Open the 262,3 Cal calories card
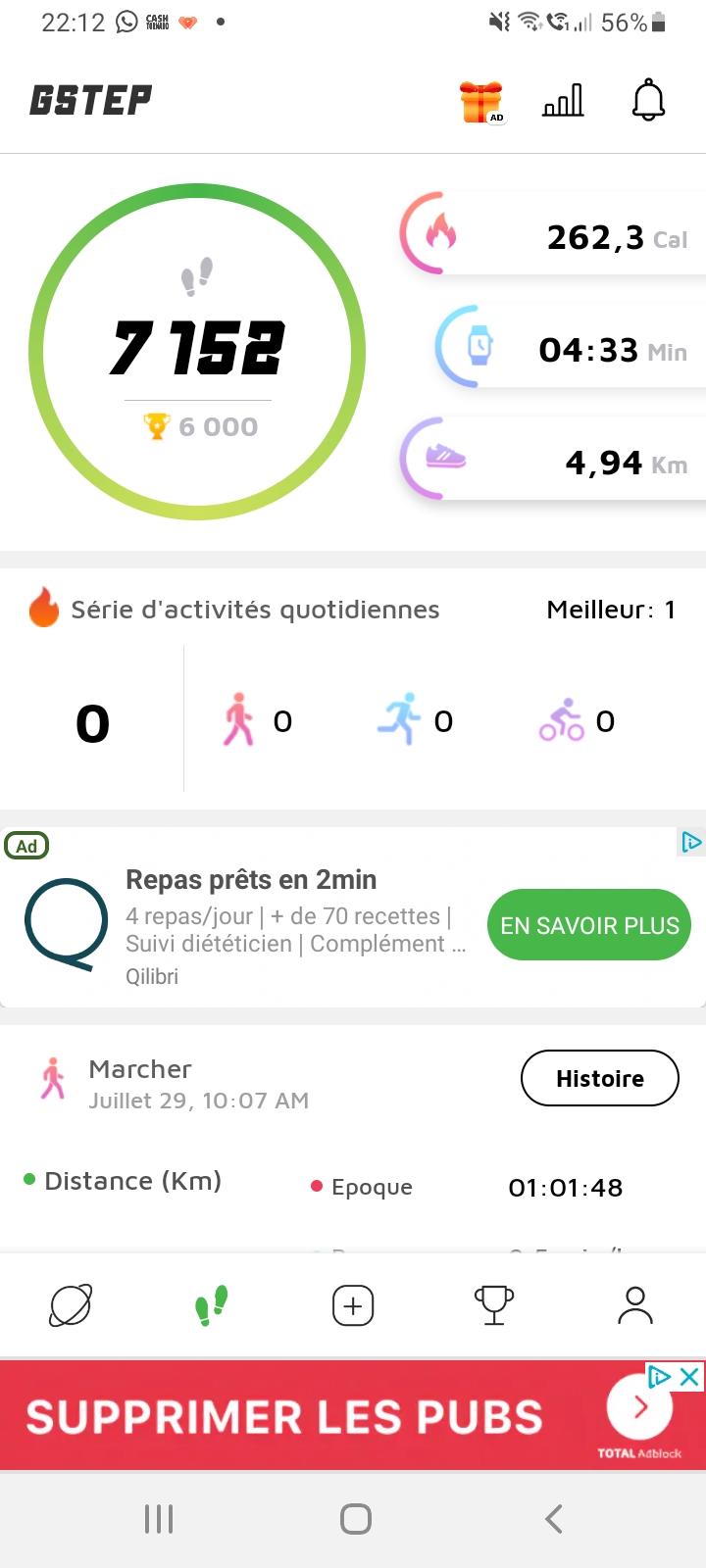 (x=553, y=235)
